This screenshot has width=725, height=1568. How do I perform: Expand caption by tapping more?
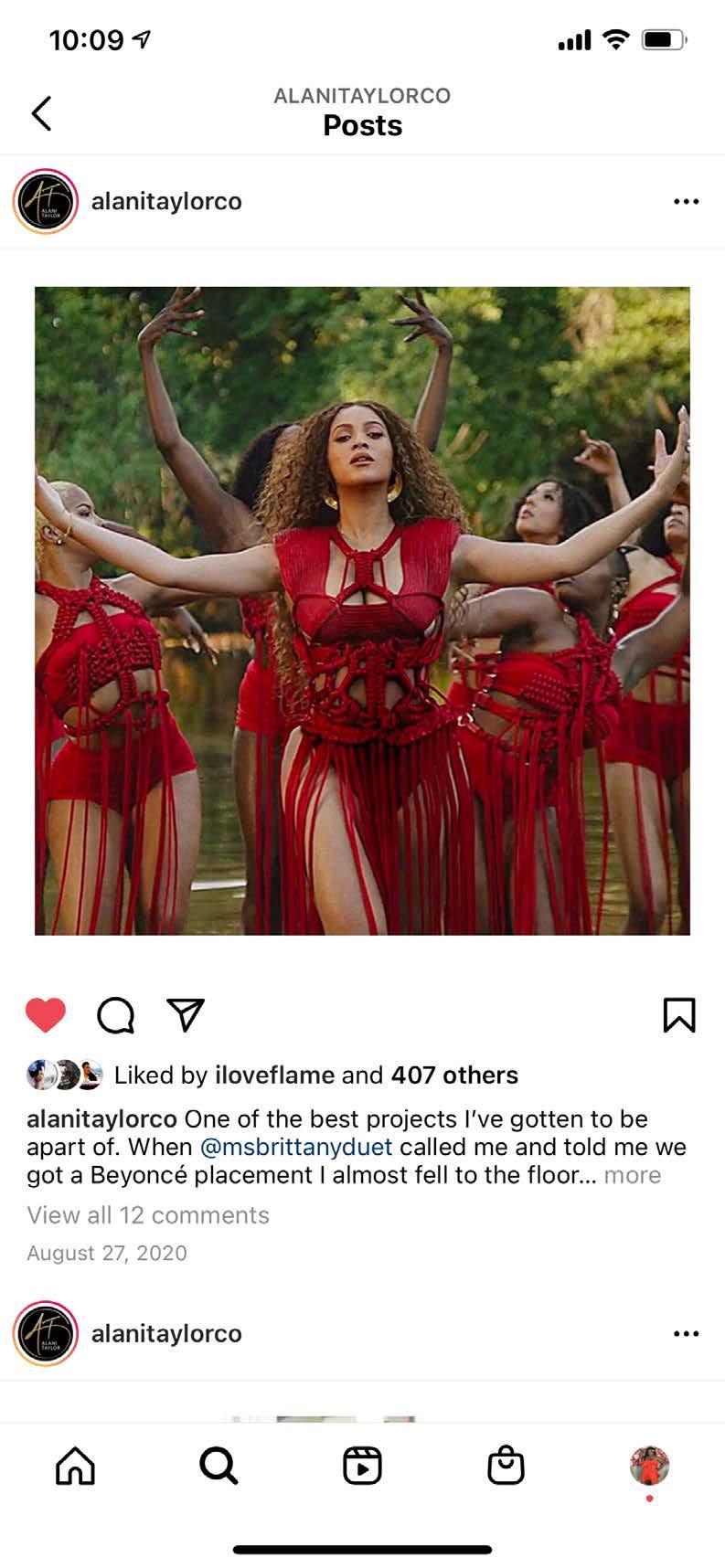tap(633, 1176)
